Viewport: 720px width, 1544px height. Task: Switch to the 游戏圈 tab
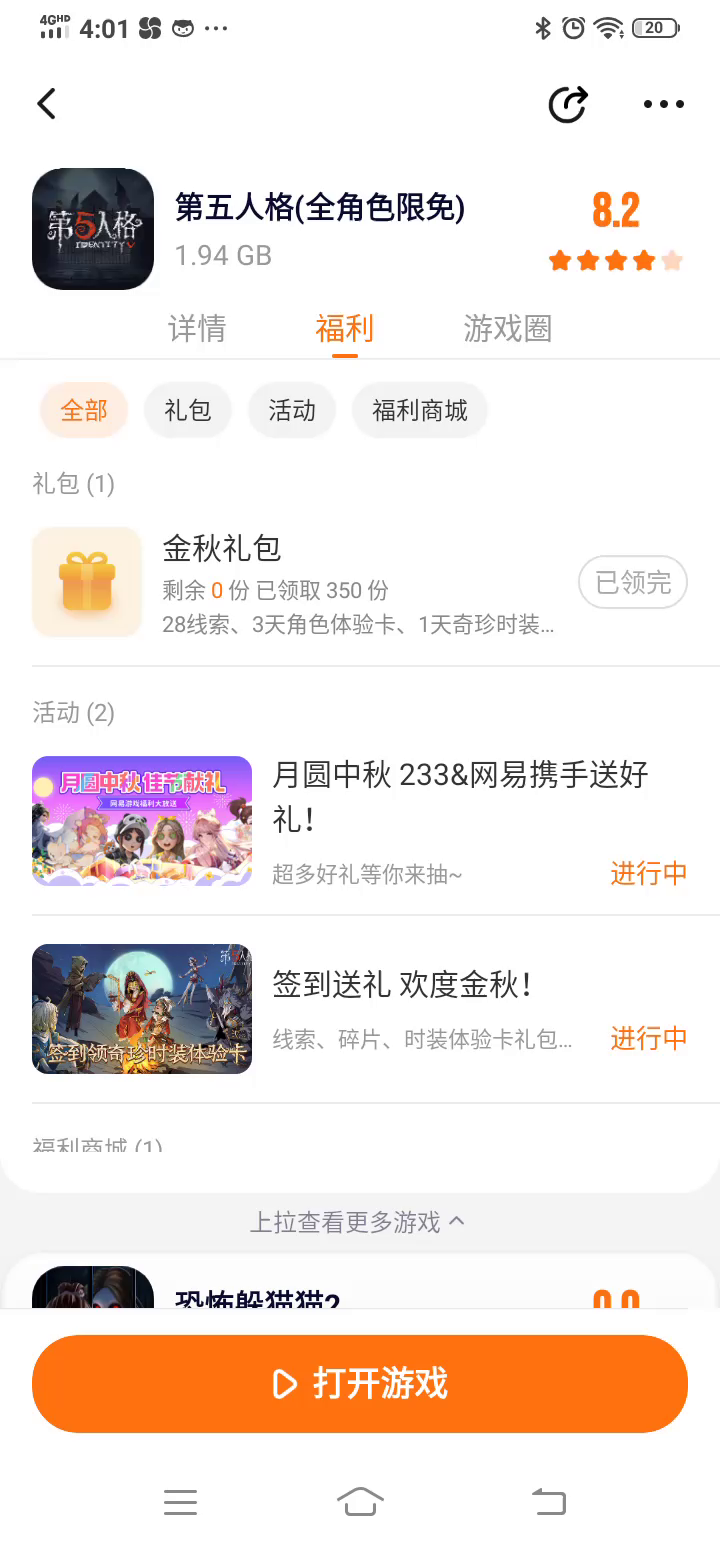pyautogui.click(x=507, y=329)
